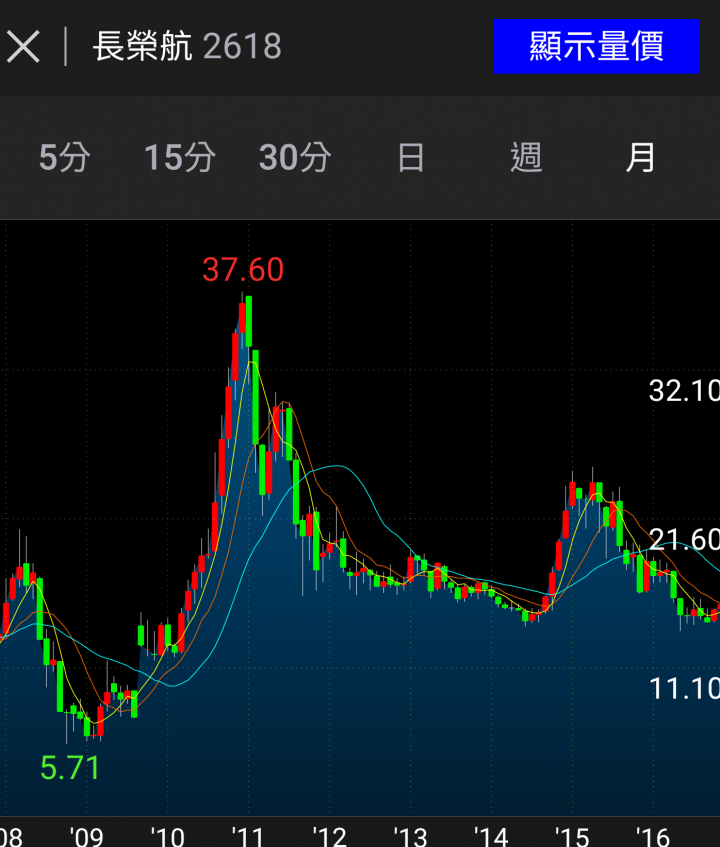720x847 pixels.
Task: Select the monthly 月 tab
Action: [x=641, y=157]
